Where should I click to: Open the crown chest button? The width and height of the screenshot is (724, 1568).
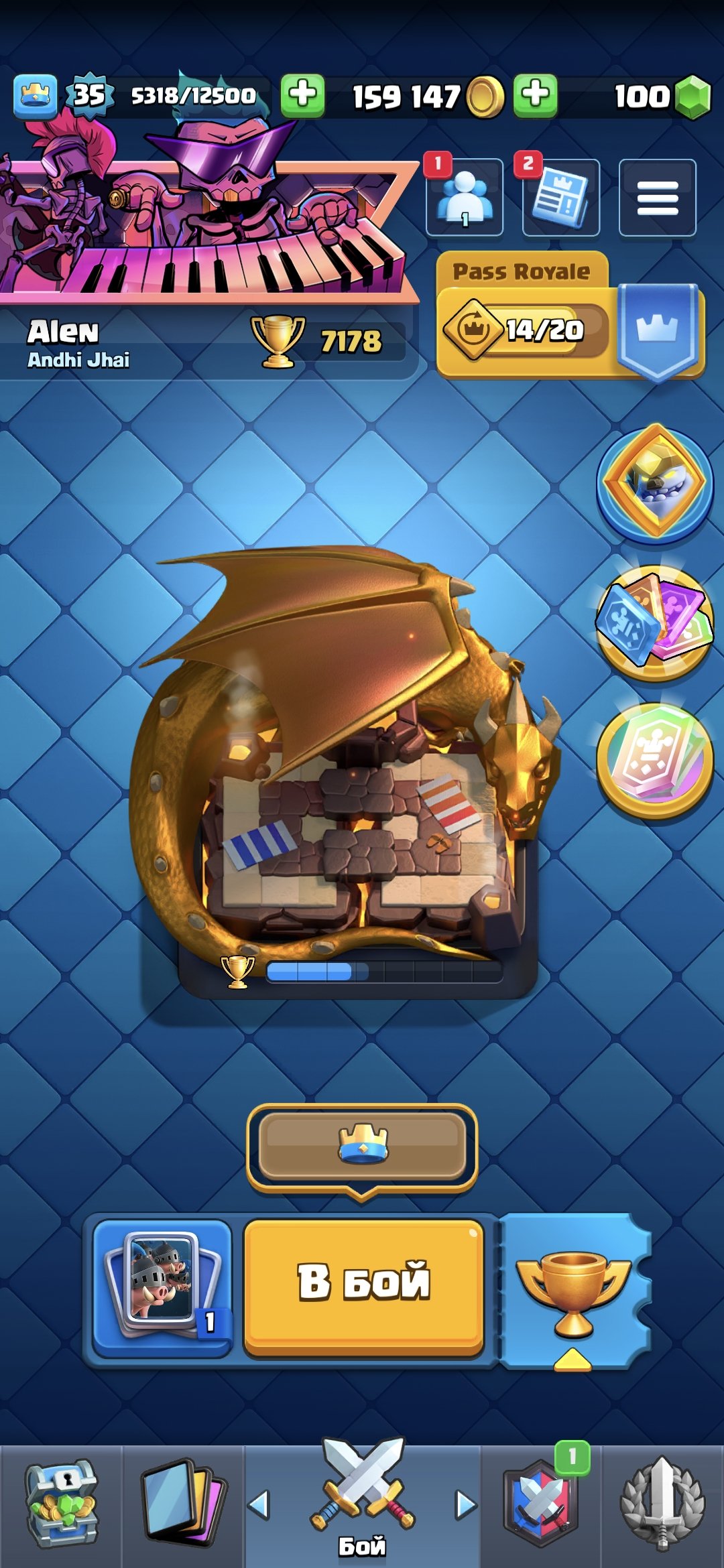point(362,1146)
